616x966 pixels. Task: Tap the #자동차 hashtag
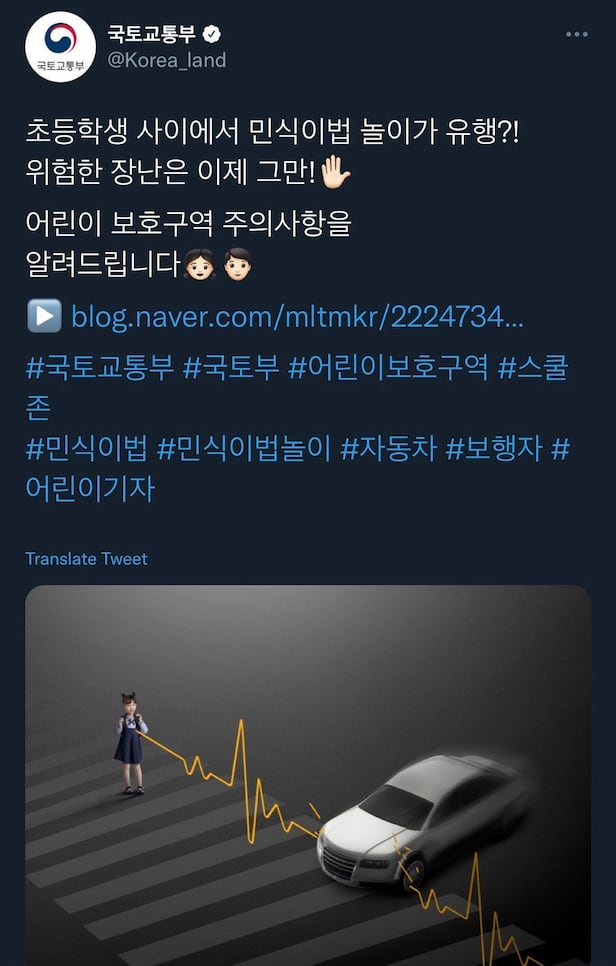click(389, 449)
